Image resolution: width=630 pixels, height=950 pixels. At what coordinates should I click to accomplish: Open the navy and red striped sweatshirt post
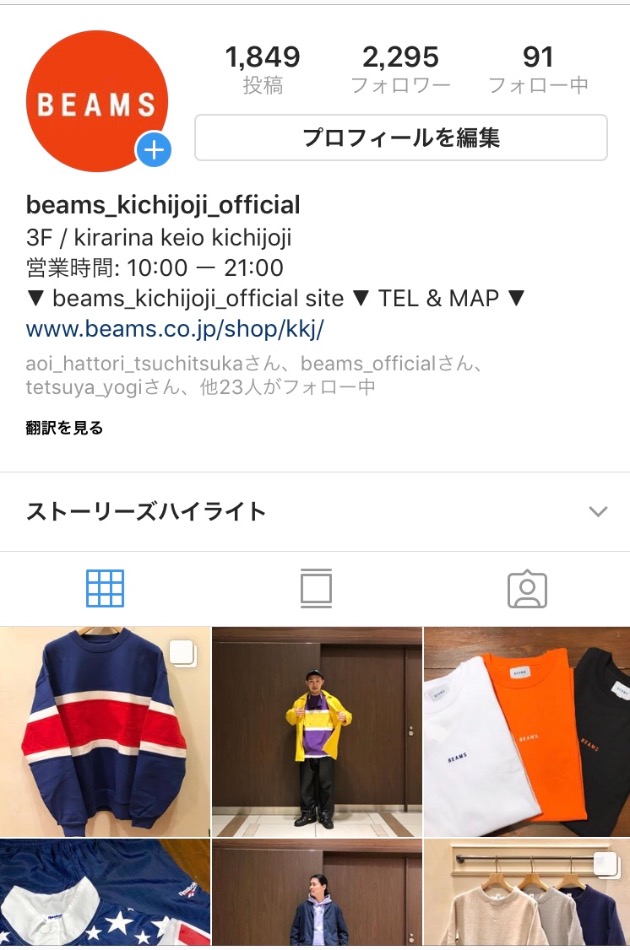click(x=105, y=732)
